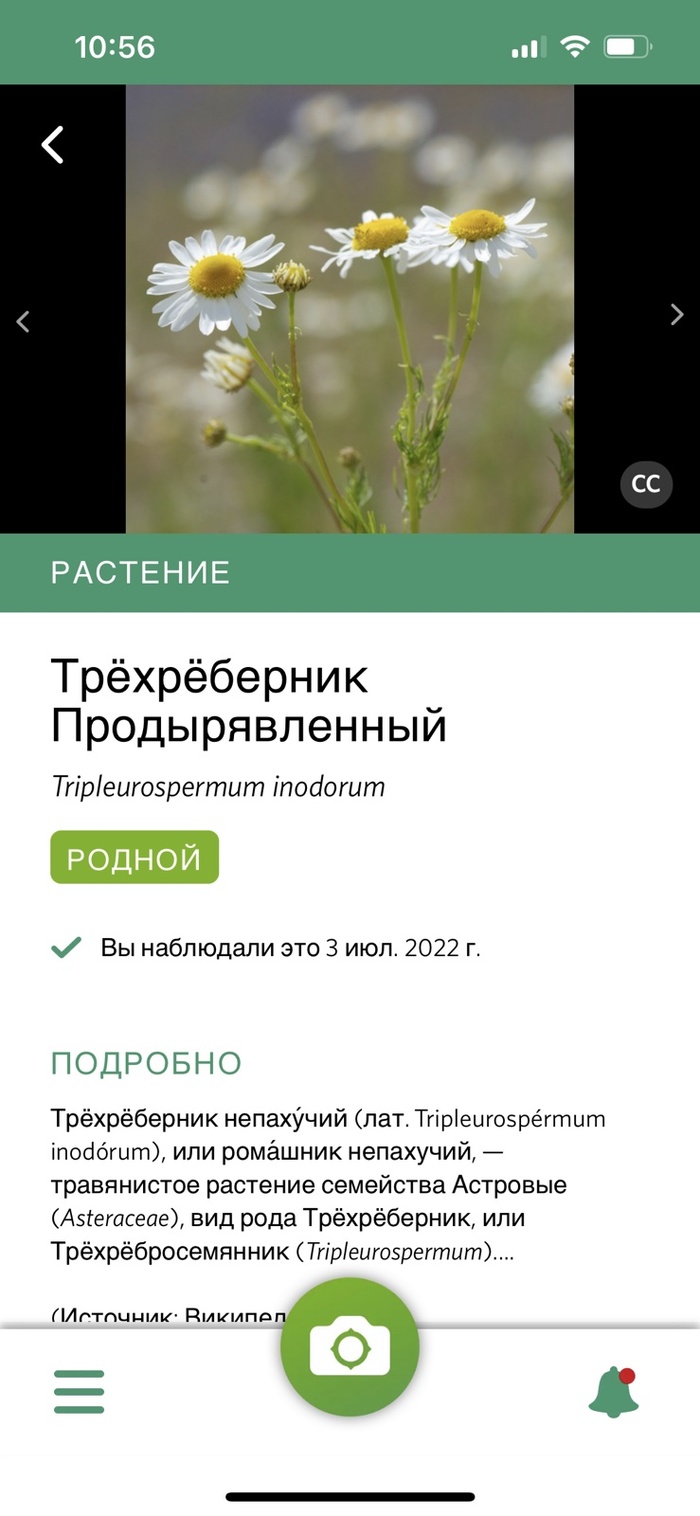The image size is (700, 1516).
Task: Open the CC license info badge
Action: coord(646,484)
